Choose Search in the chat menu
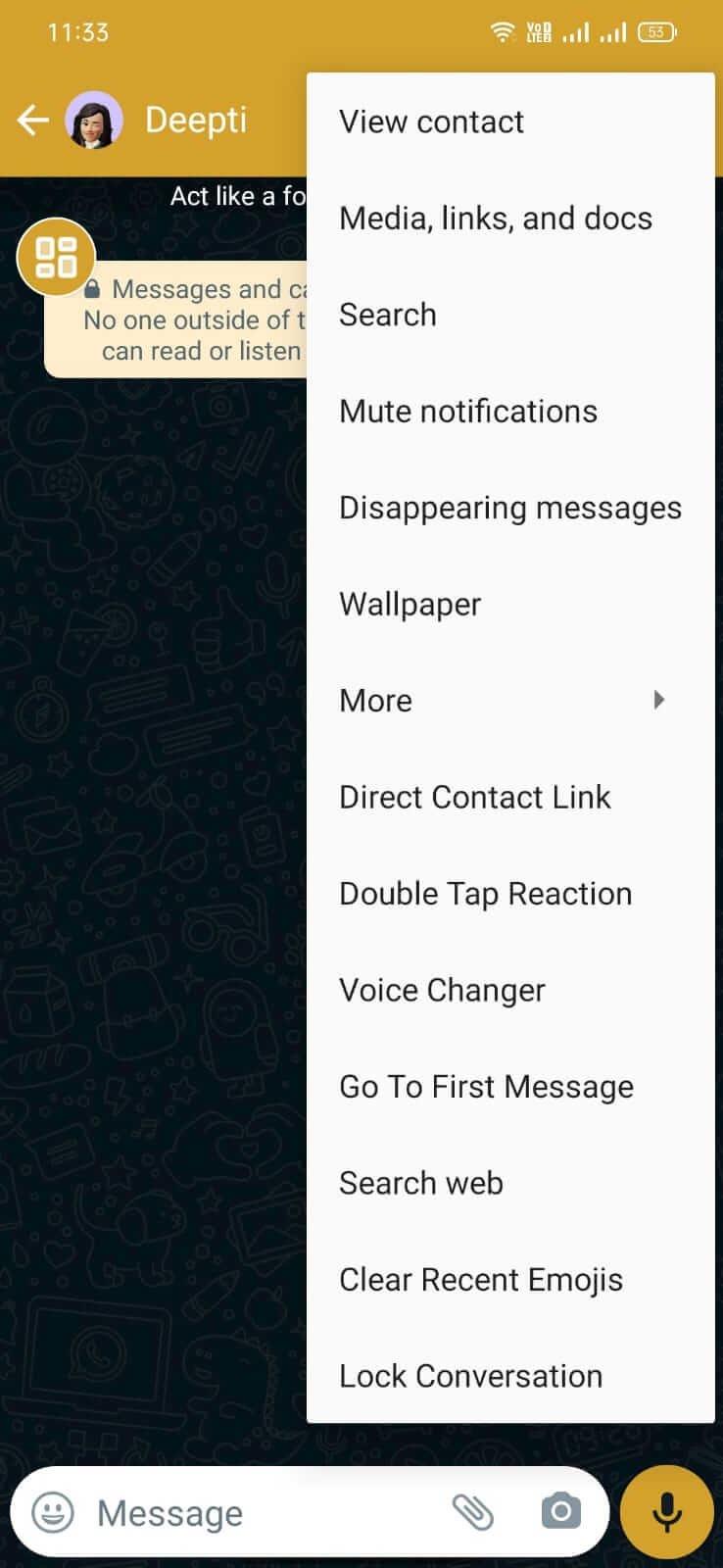The image size is (723, 1568). (x=387, y=315)
